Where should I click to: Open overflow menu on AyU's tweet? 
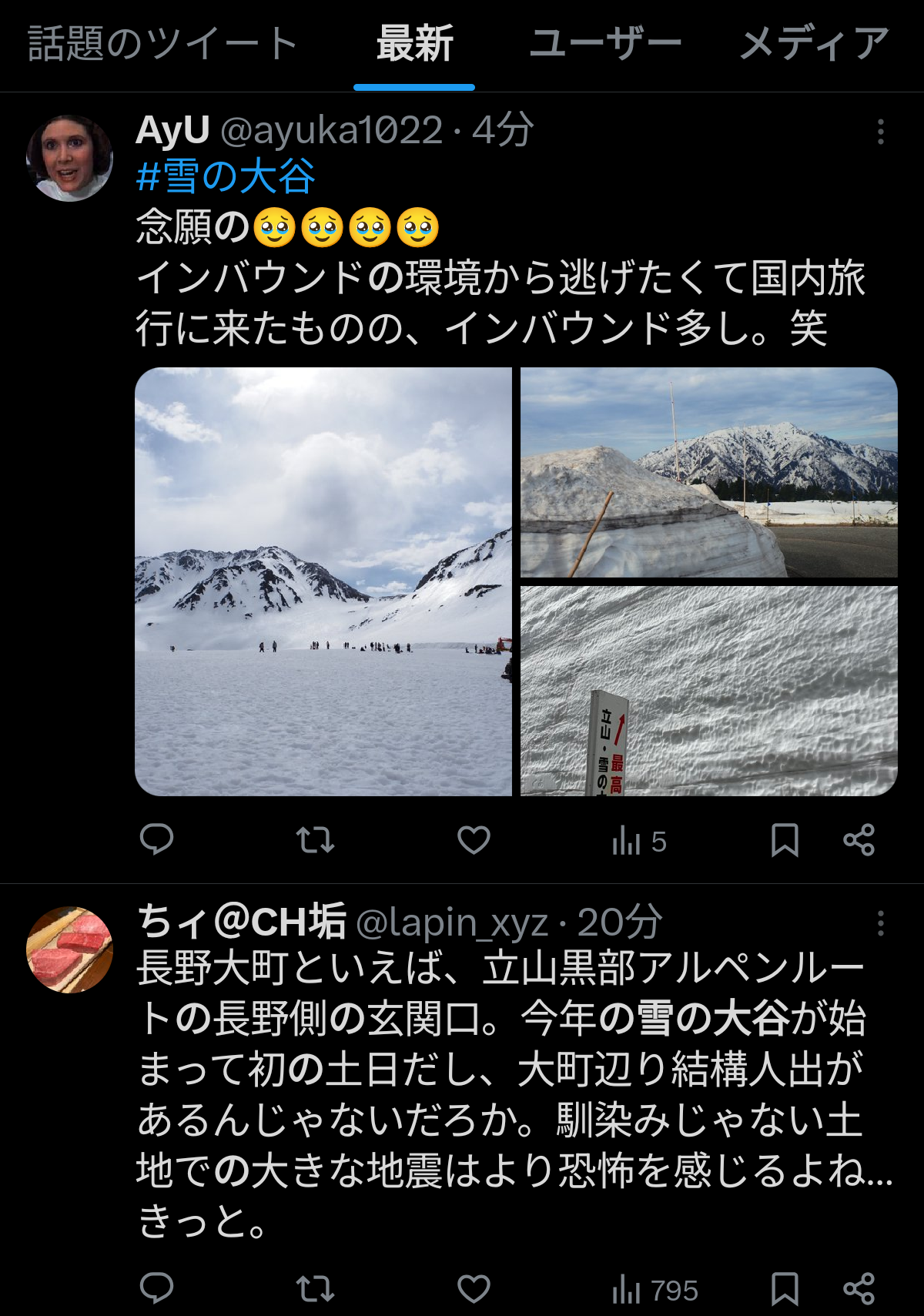pos(881,132)
